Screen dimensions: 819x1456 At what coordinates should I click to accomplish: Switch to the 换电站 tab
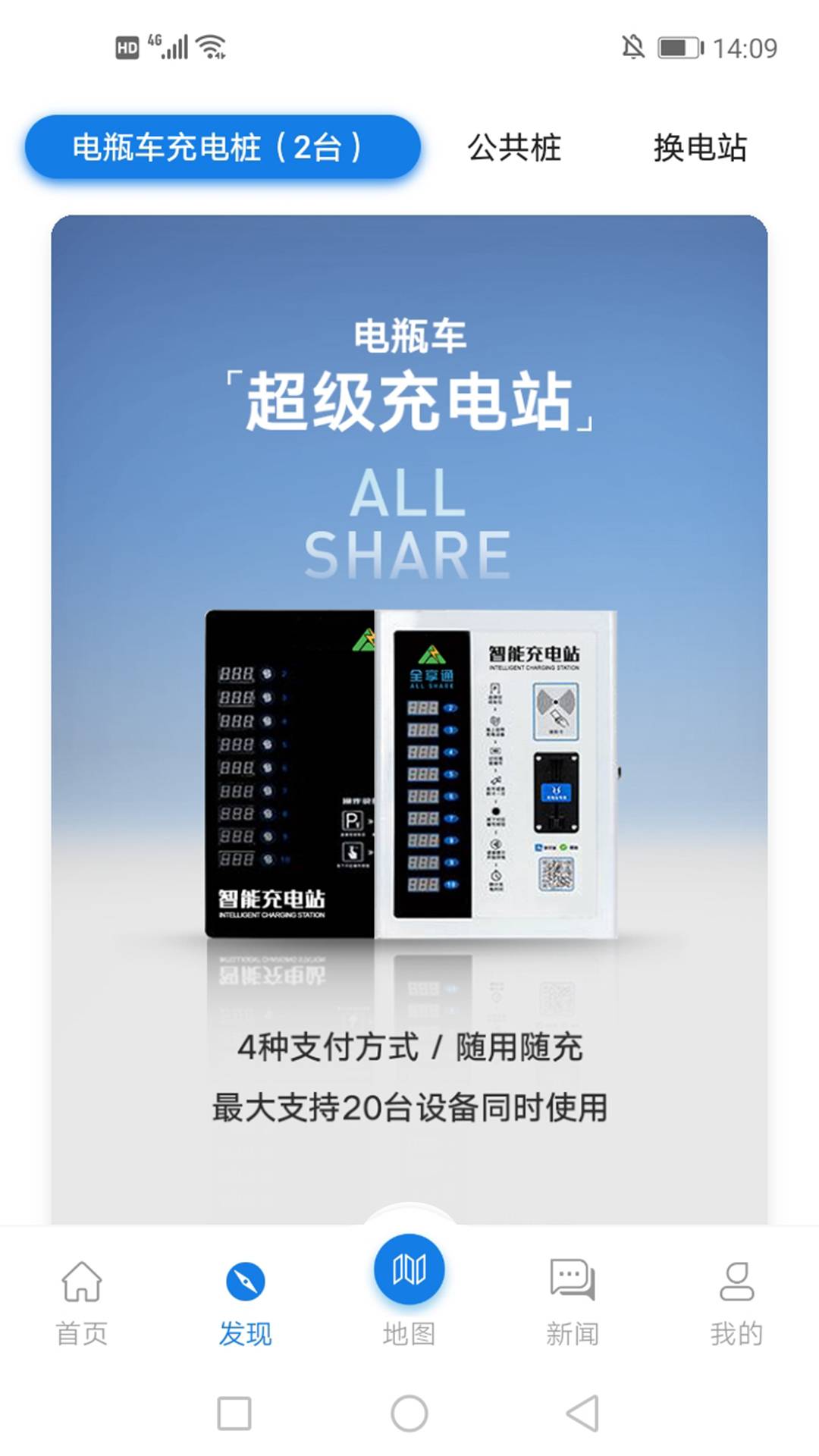[700, 147]
